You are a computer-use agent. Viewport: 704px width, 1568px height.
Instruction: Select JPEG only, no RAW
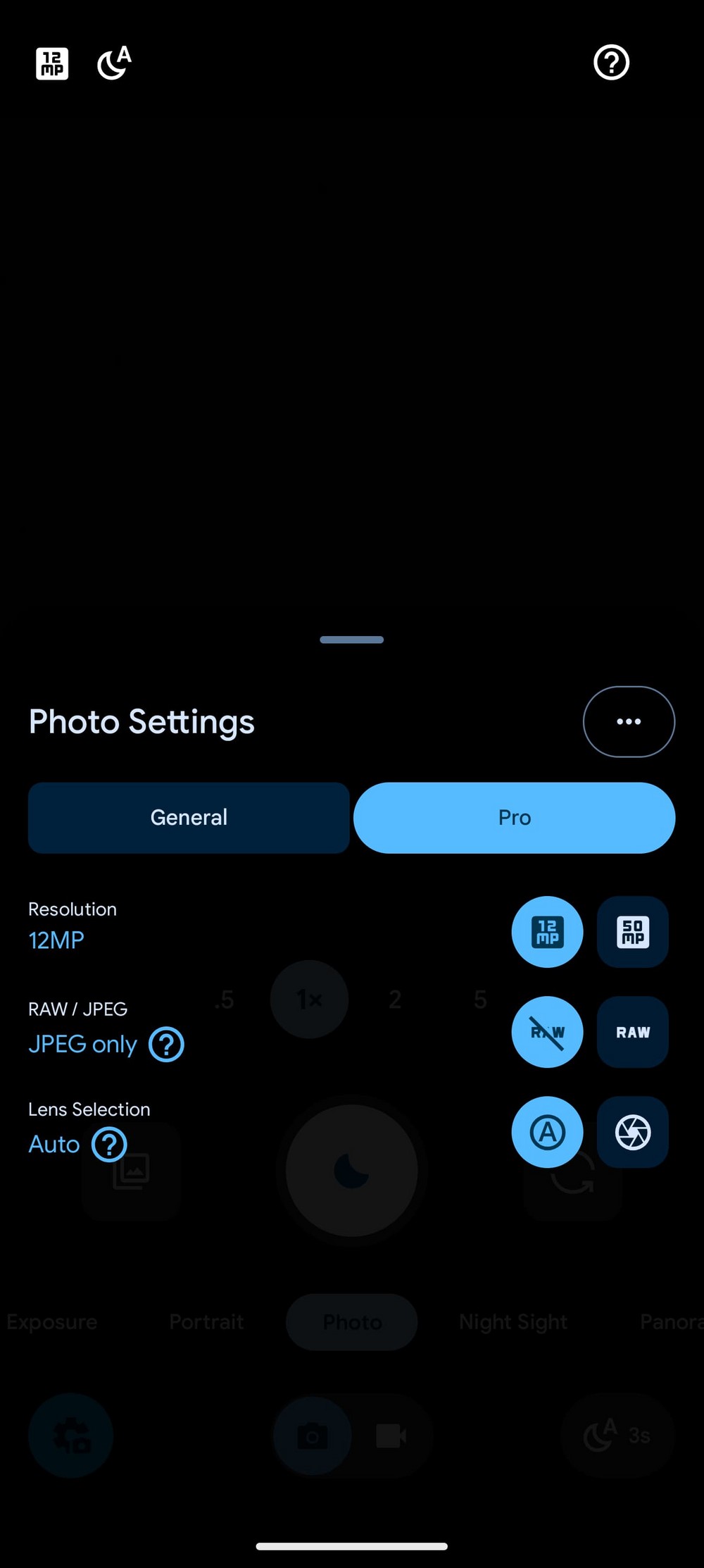point(547,1032)
